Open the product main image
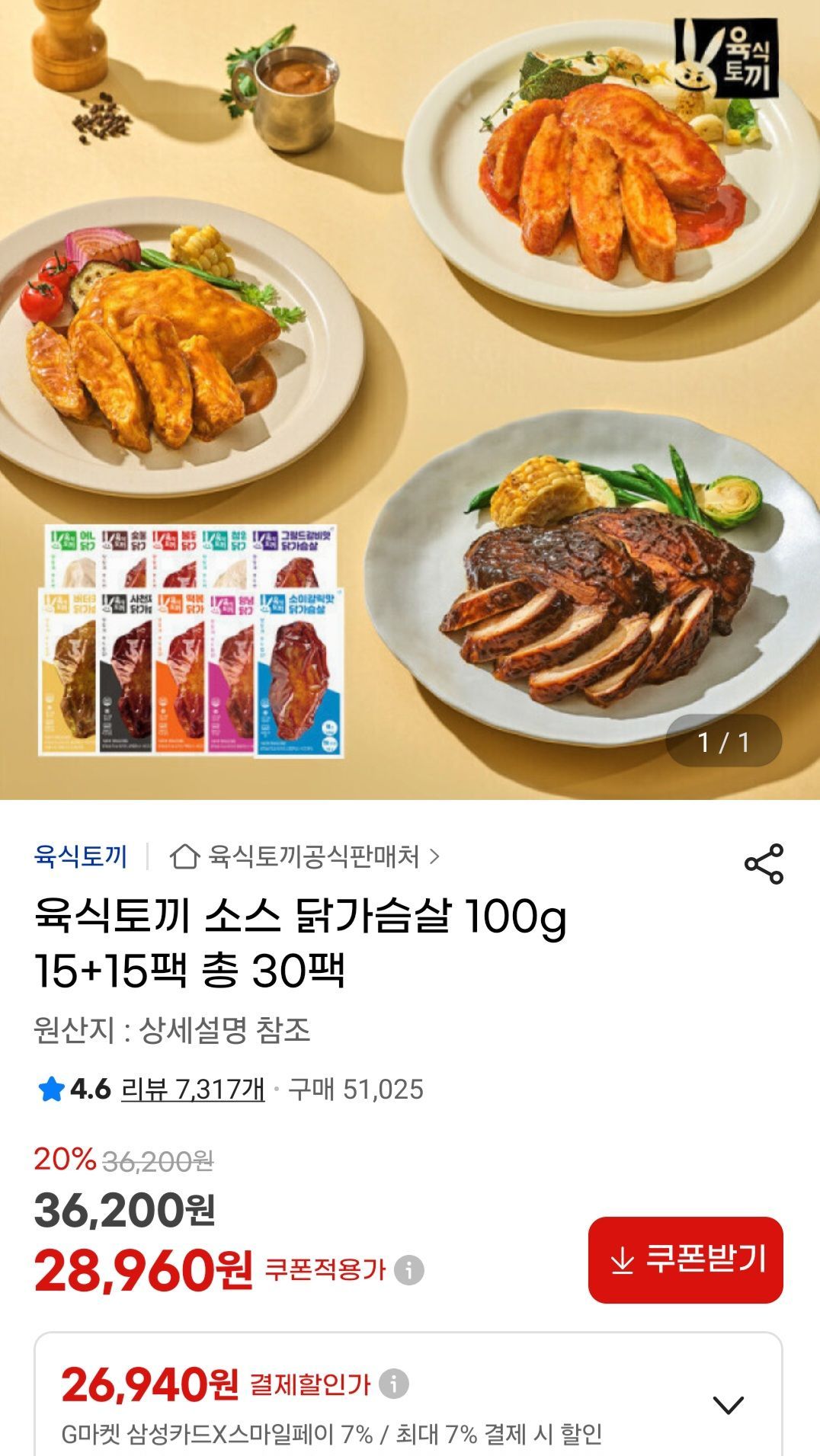Screen dimensions: 820x1456 [410, 396]
